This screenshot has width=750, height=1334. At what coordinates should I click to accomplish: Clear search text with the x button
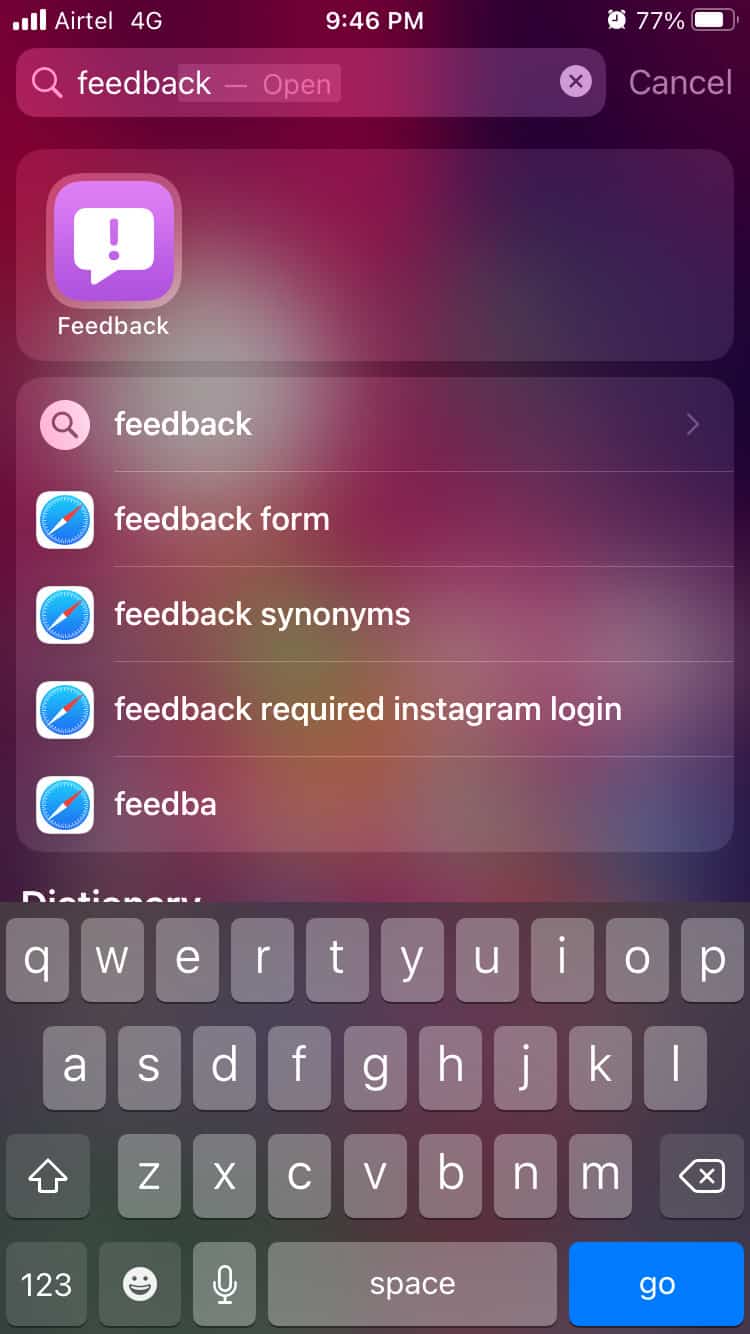click(576, 83)
